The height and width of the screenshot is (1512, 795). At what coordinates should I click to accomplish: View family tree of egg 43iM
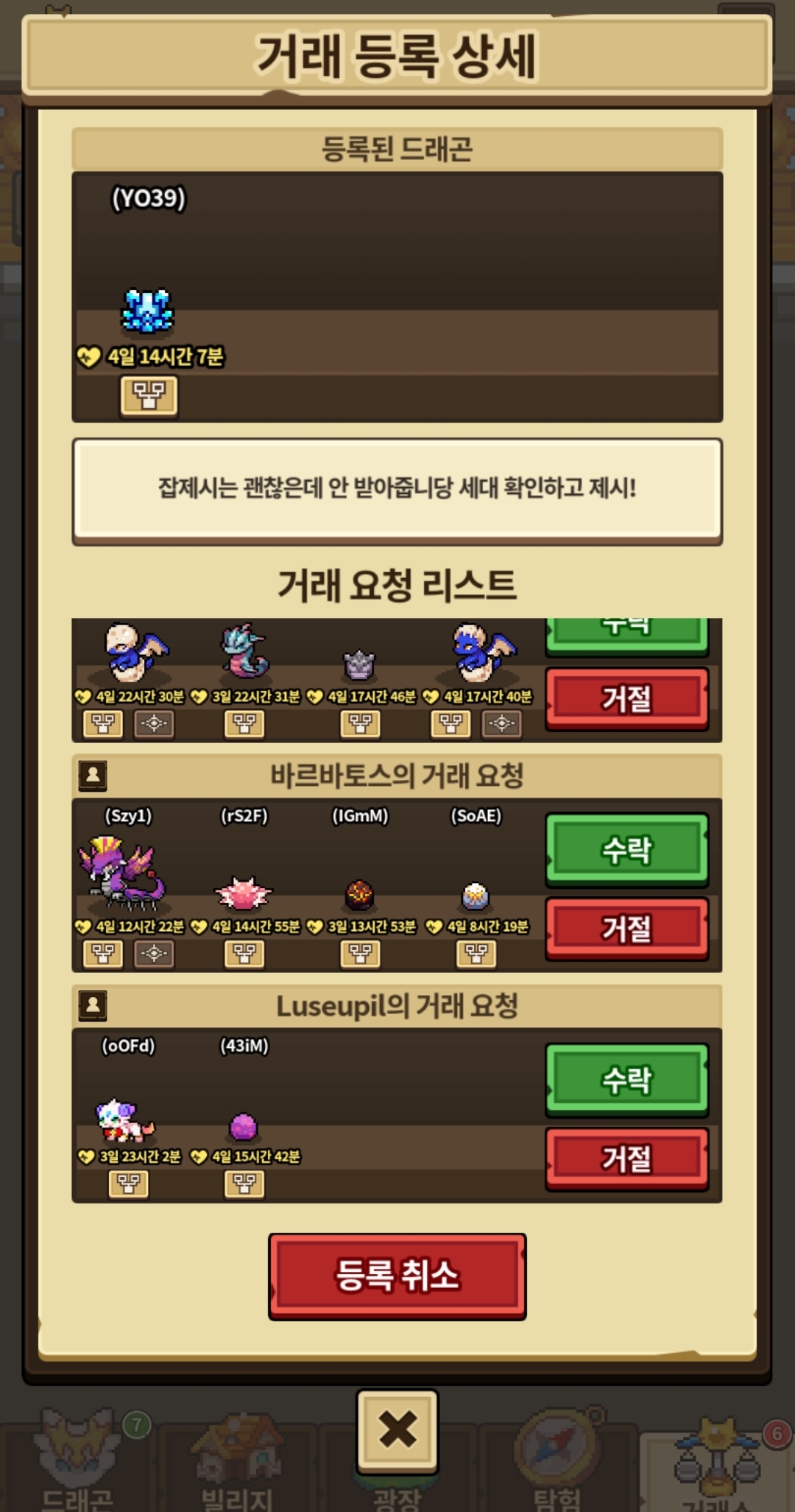pos(244,1184)
